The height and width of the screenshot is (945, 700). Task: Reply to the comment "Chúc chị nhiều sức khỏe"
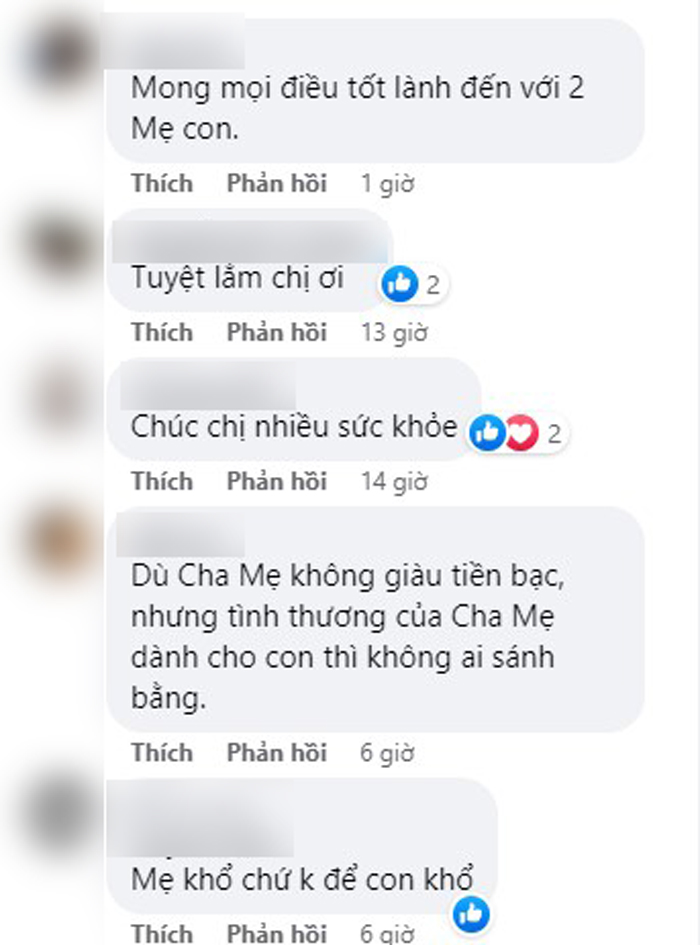[x=276, y=481]
